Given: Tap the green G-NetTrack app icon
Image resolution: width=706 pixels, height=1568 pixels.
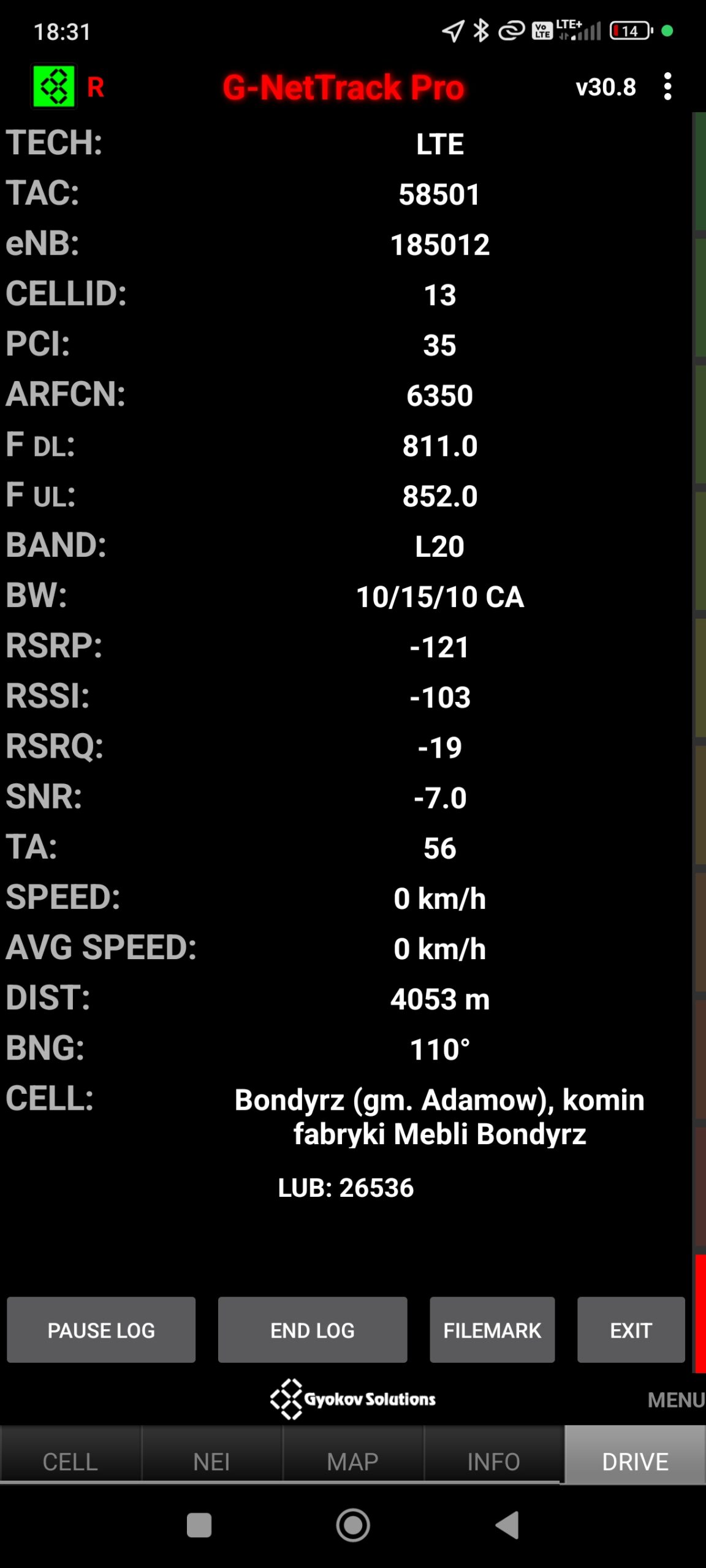Looking at the screenshot, I should (x=54, y=86).
